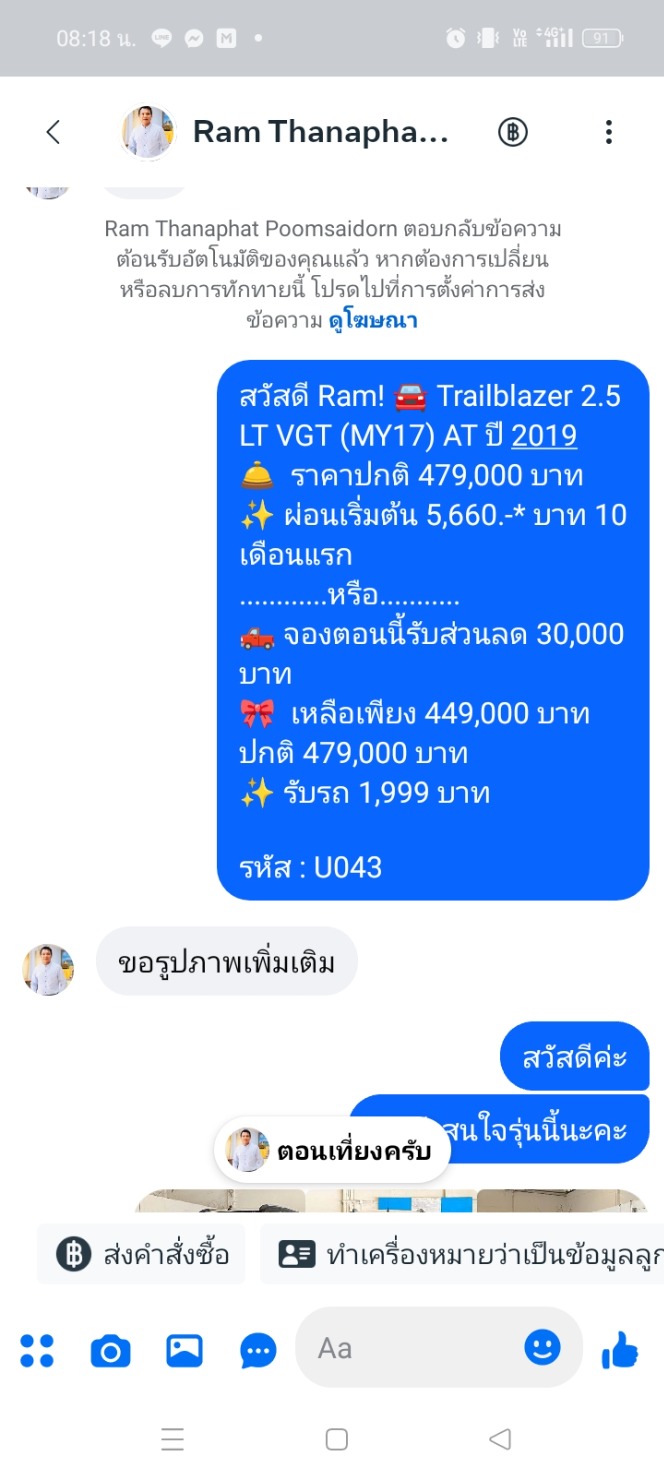
Task: Tap the underlined 2019 link in message
Action: point(544,435)
